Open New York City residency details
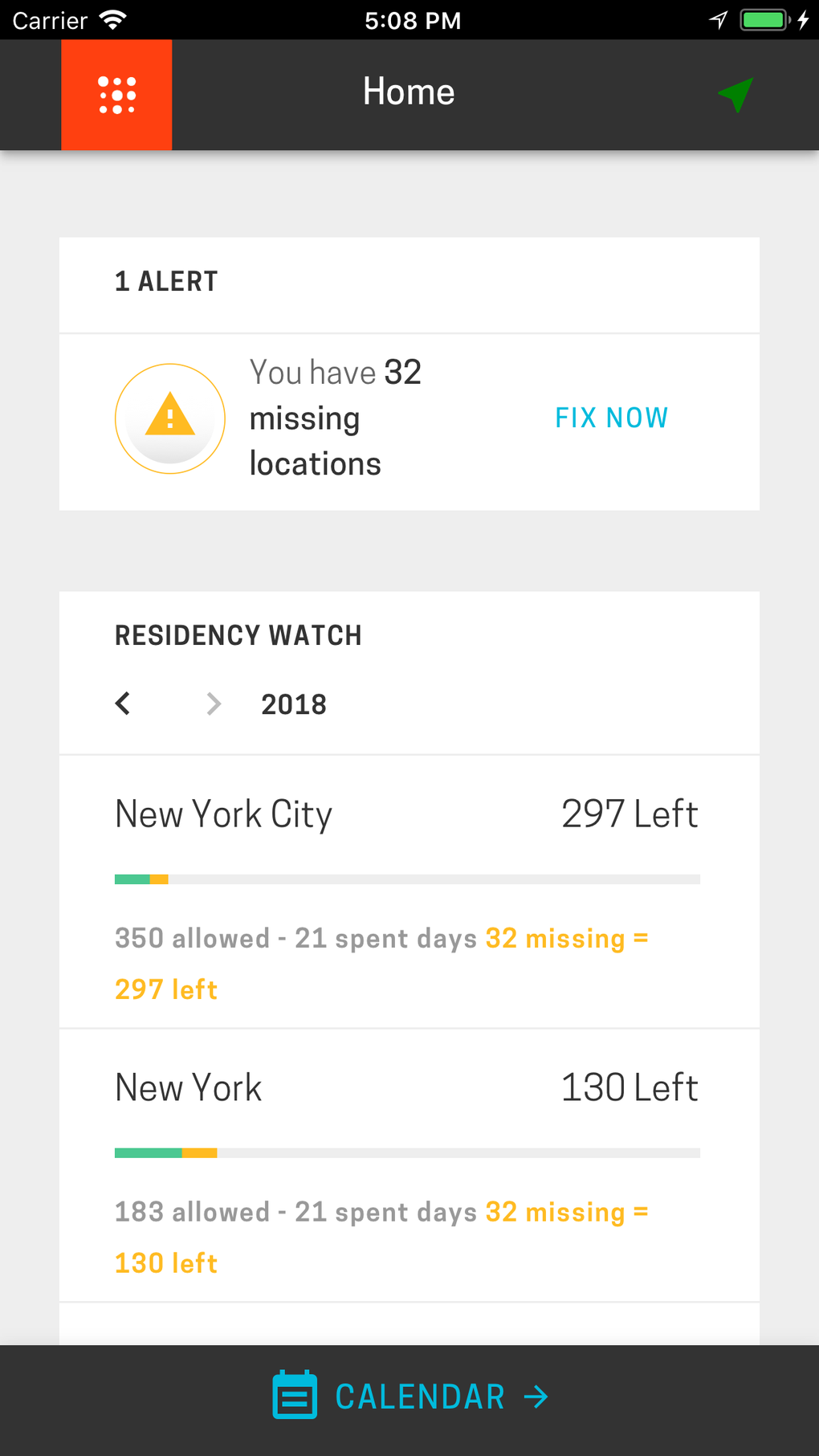This screenshot has width=819, height=1456. [x=409, y=891]
